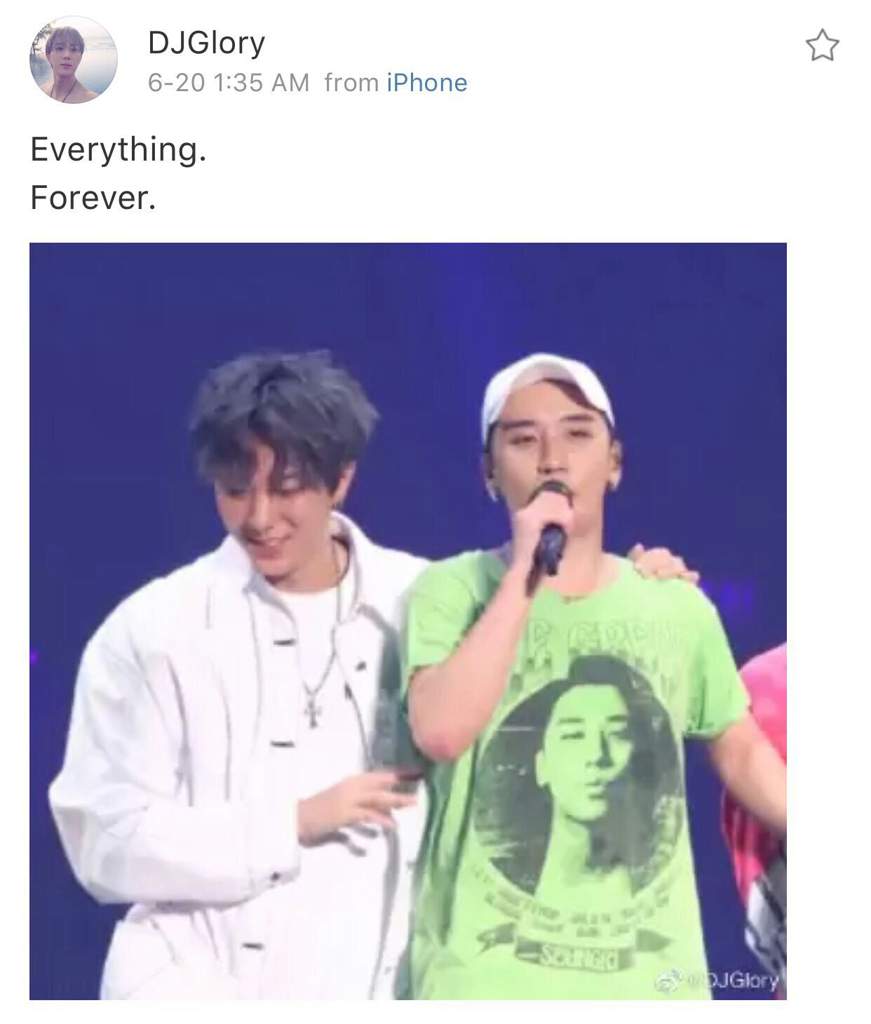
Task: Open DJGlory's profile picture
Action: click(73, 59)
